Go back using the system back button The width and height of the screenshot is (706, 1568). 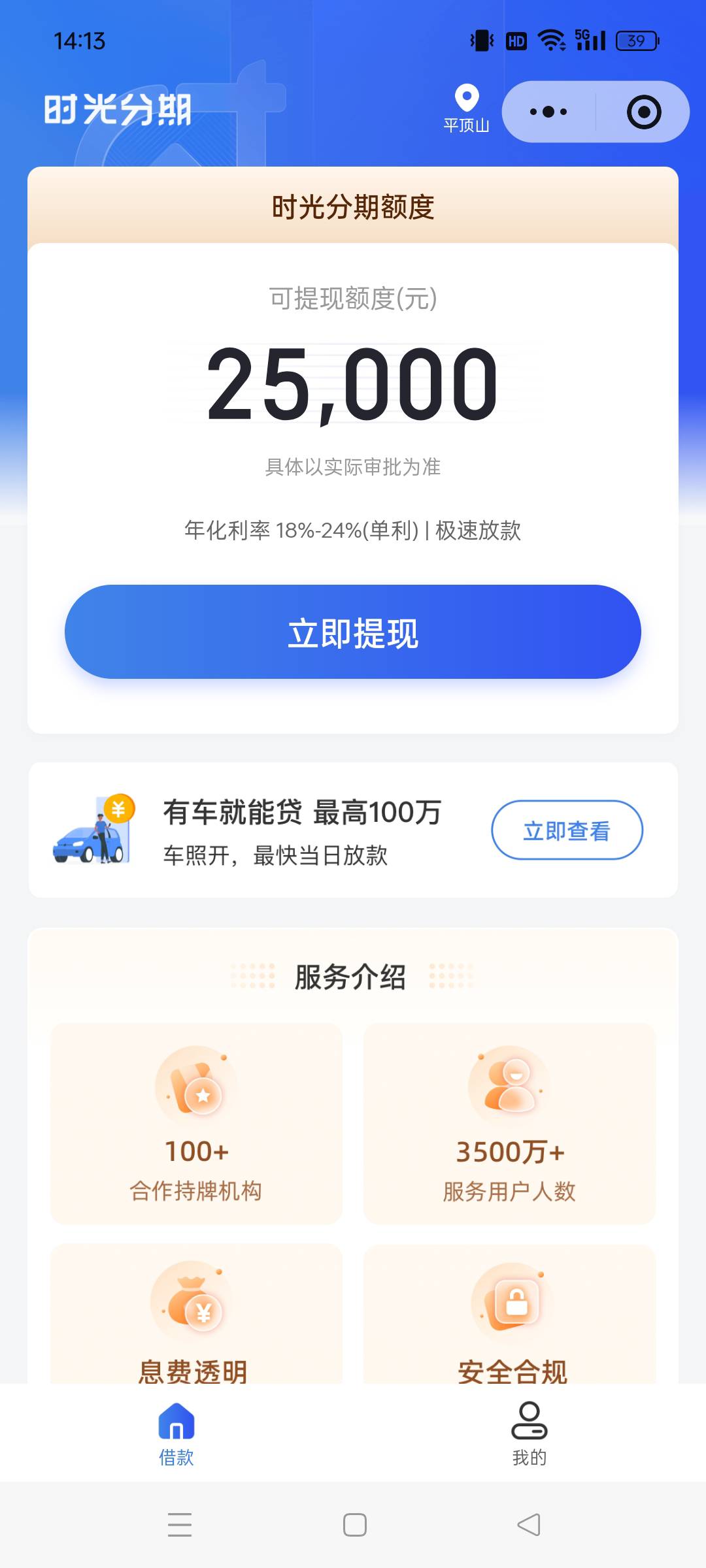[529, 1525]
